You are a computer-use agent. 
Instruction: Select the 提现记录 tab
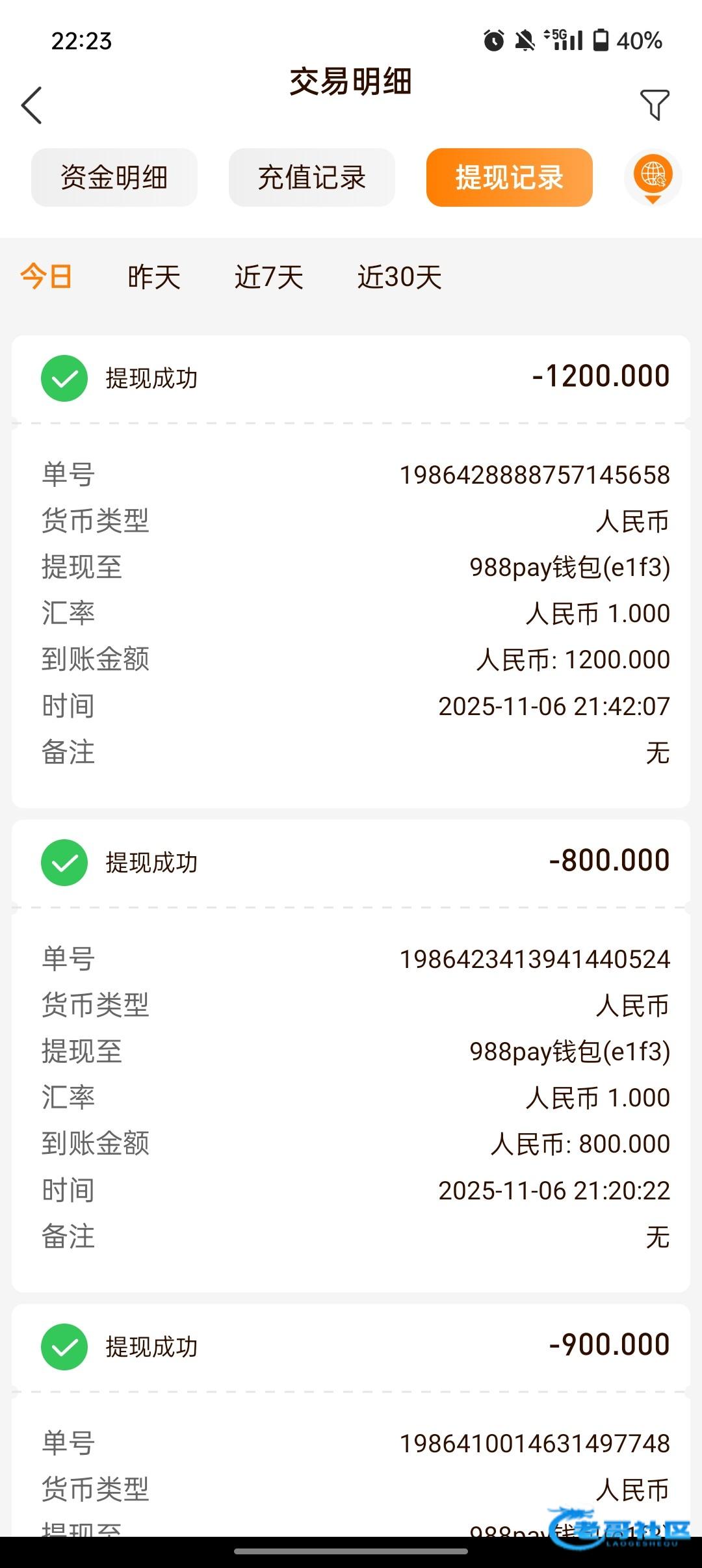tap(509, 177)
